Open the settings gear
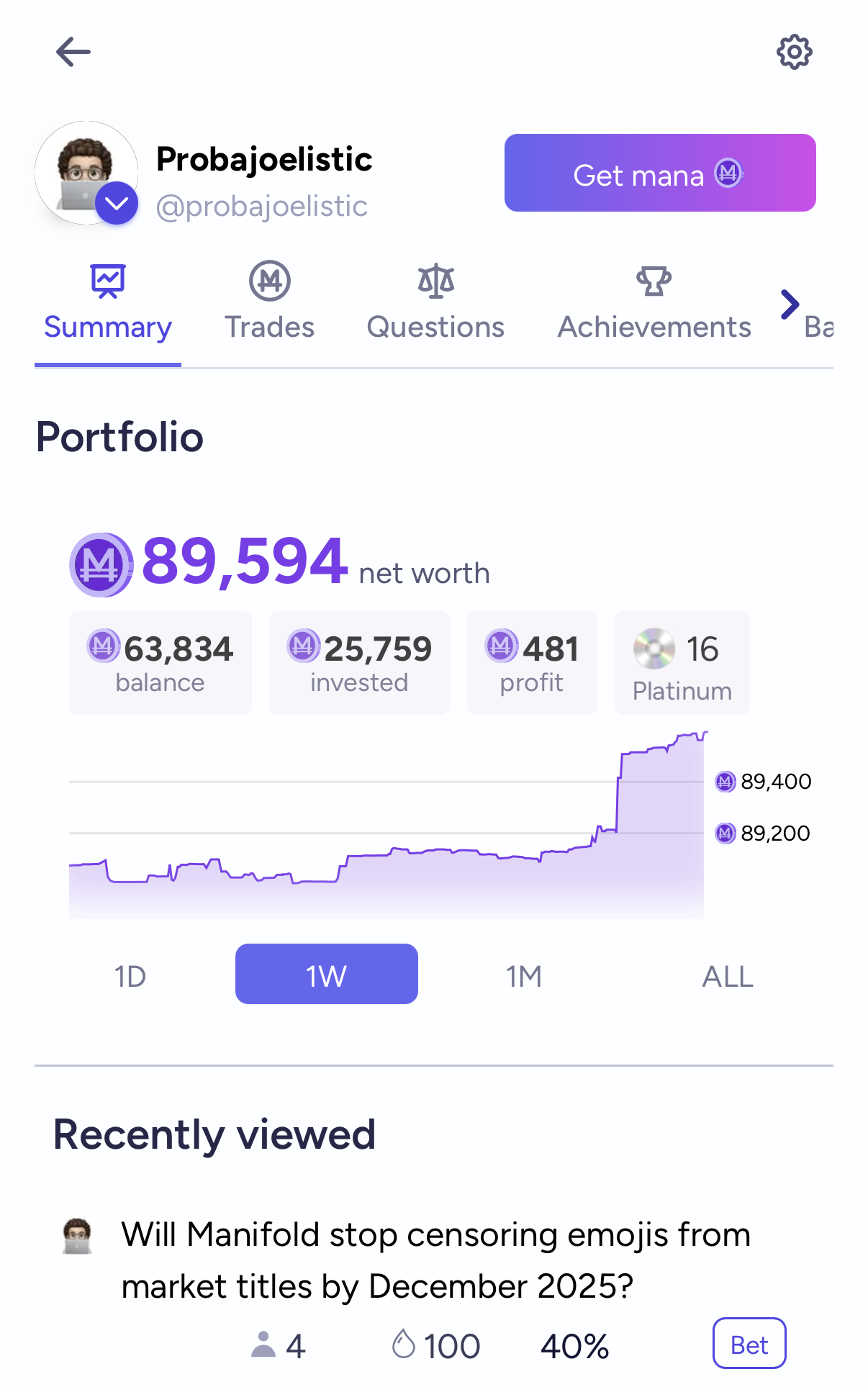The image size is (868, 1387). (794, 52)
